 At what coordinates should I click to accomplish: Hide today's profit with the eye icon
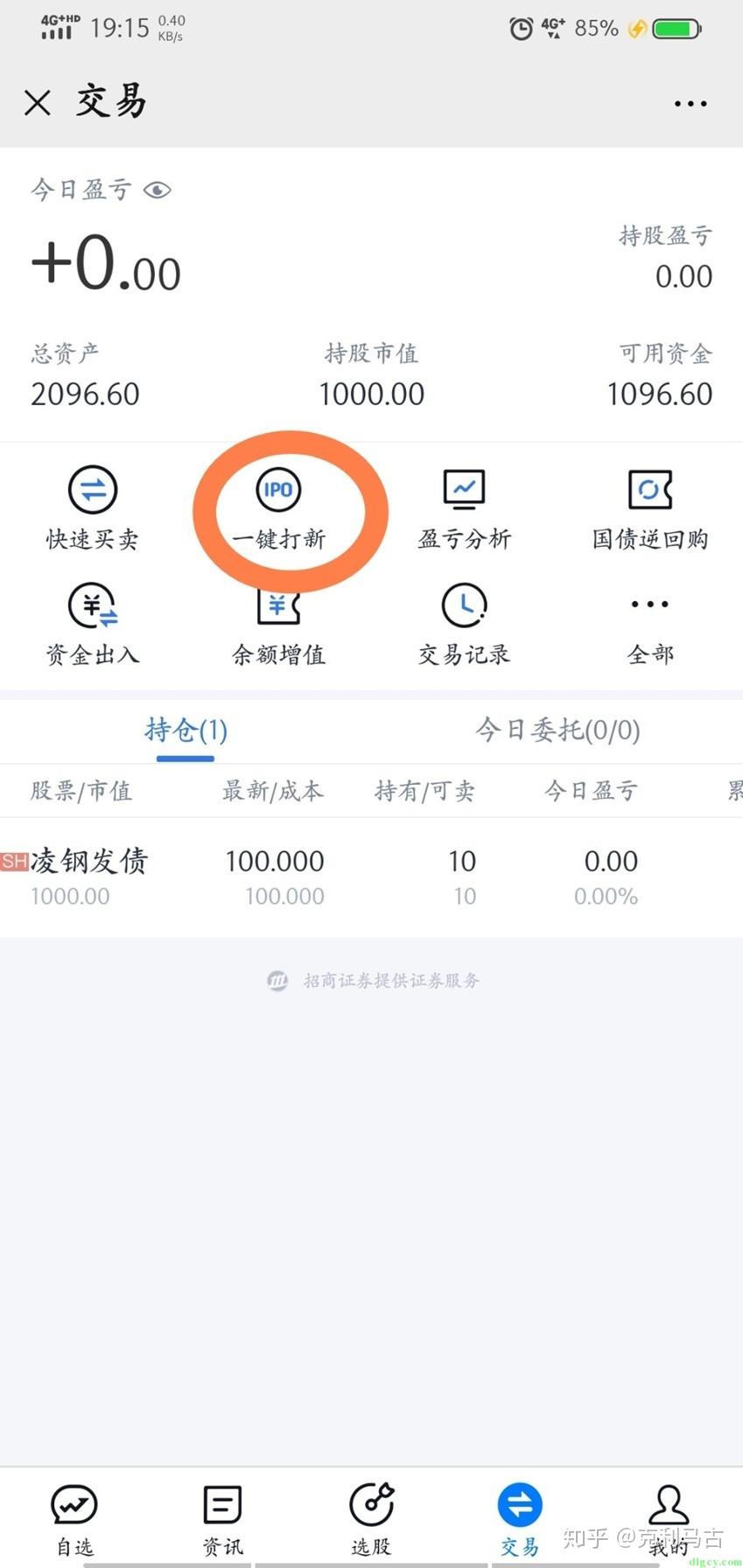coord(158,190)
